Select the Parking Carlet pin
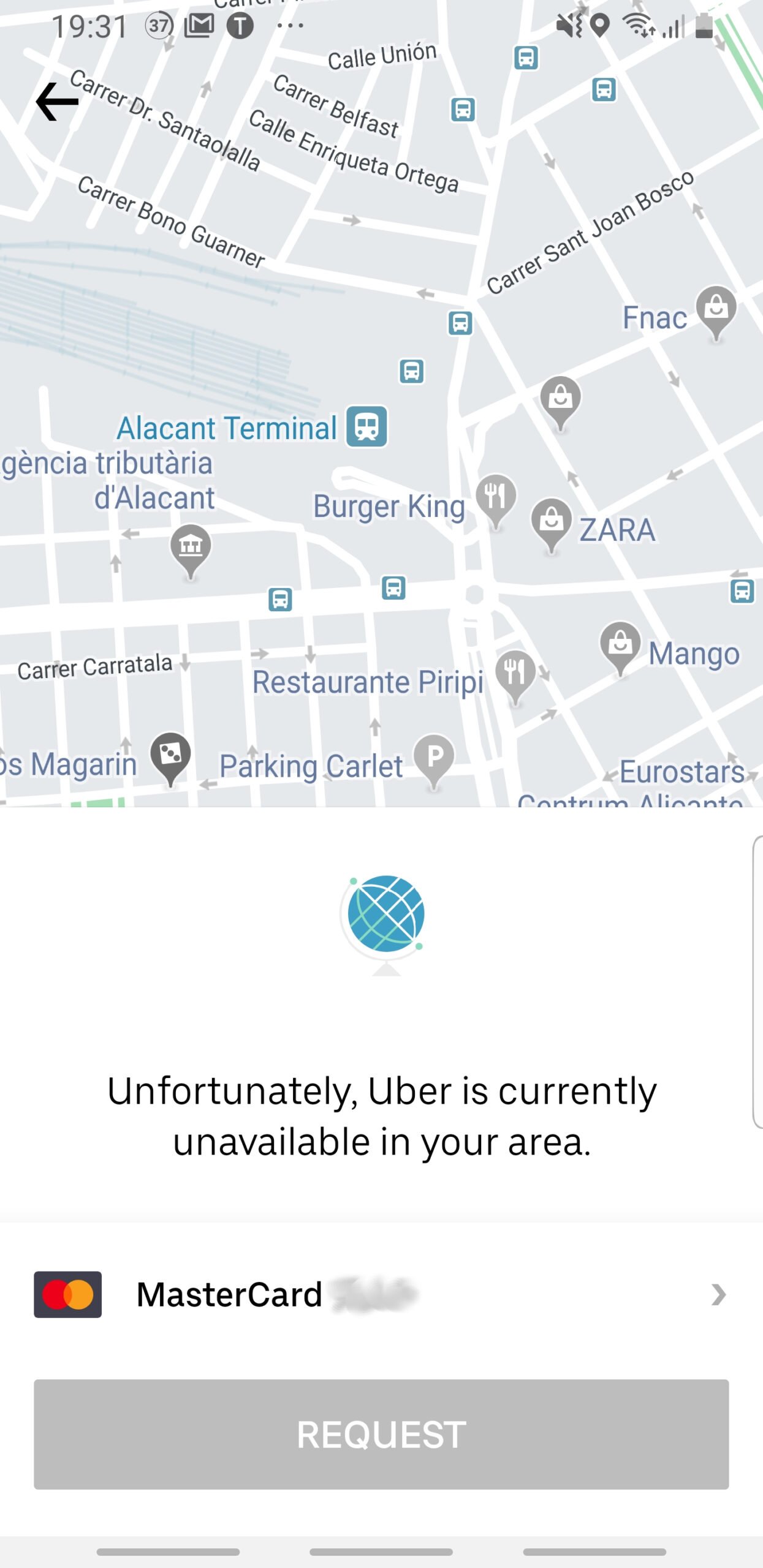 click(434, 758)
